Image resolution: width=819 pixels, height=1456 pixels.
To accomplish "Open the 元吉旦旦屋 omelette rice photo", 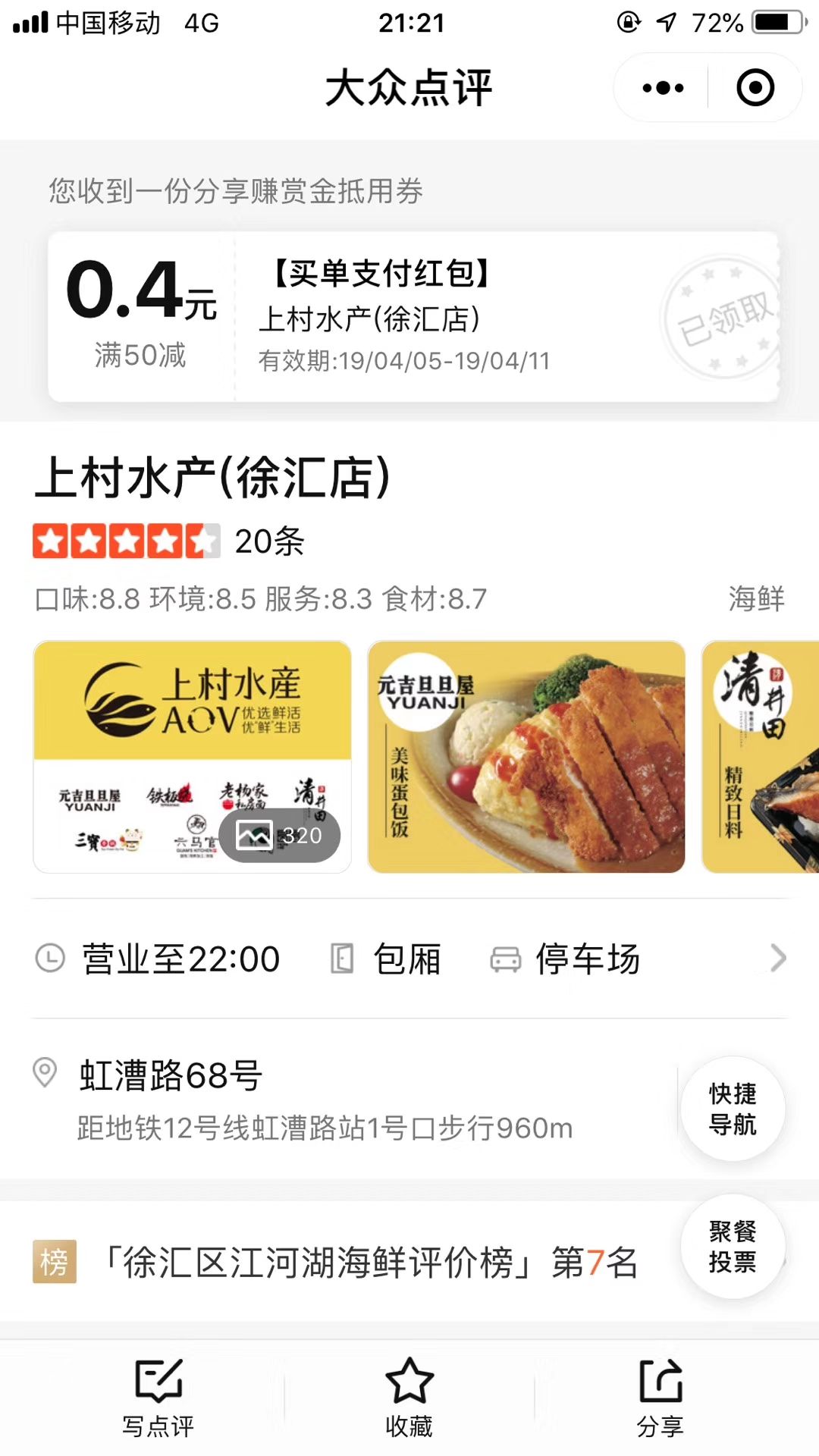I will pos(526,757).
